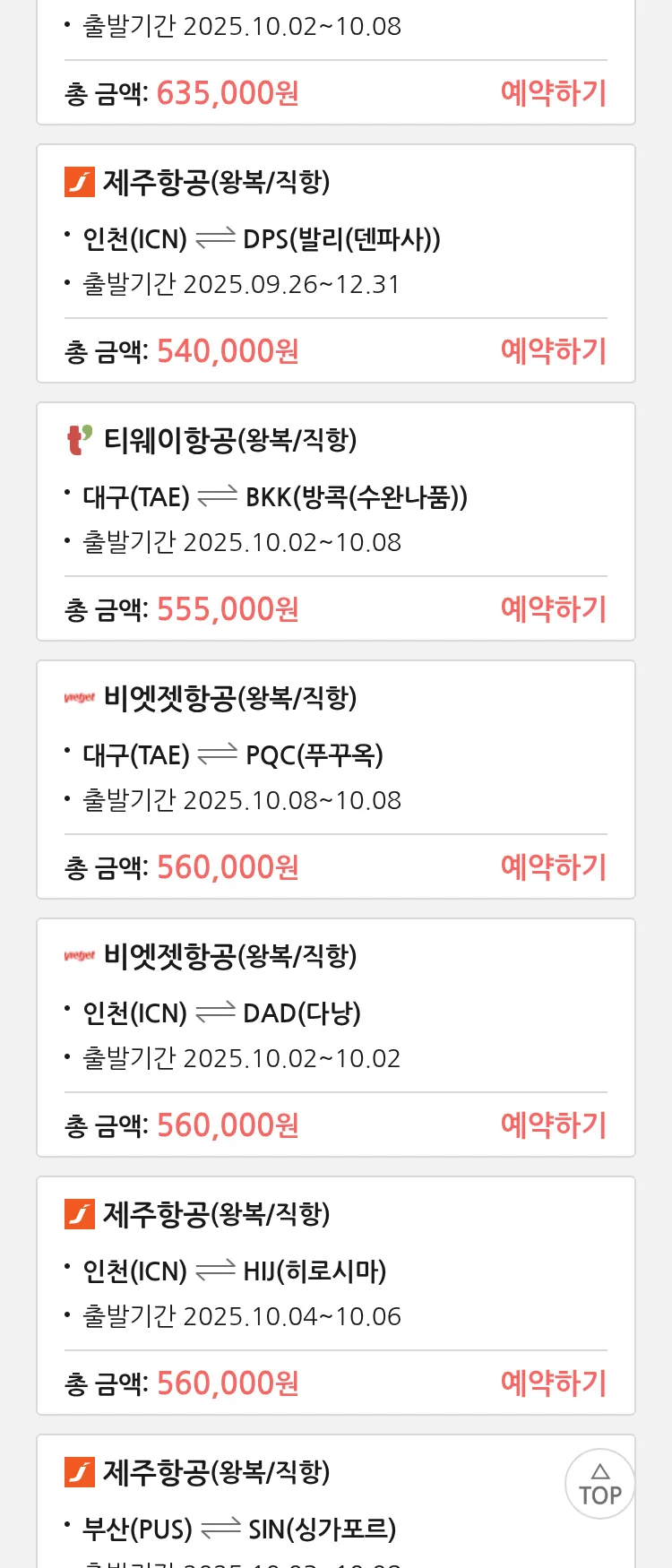
Task: Tap 예약하기 for the 635,000원 fare
Action: (x=553, y=93)
